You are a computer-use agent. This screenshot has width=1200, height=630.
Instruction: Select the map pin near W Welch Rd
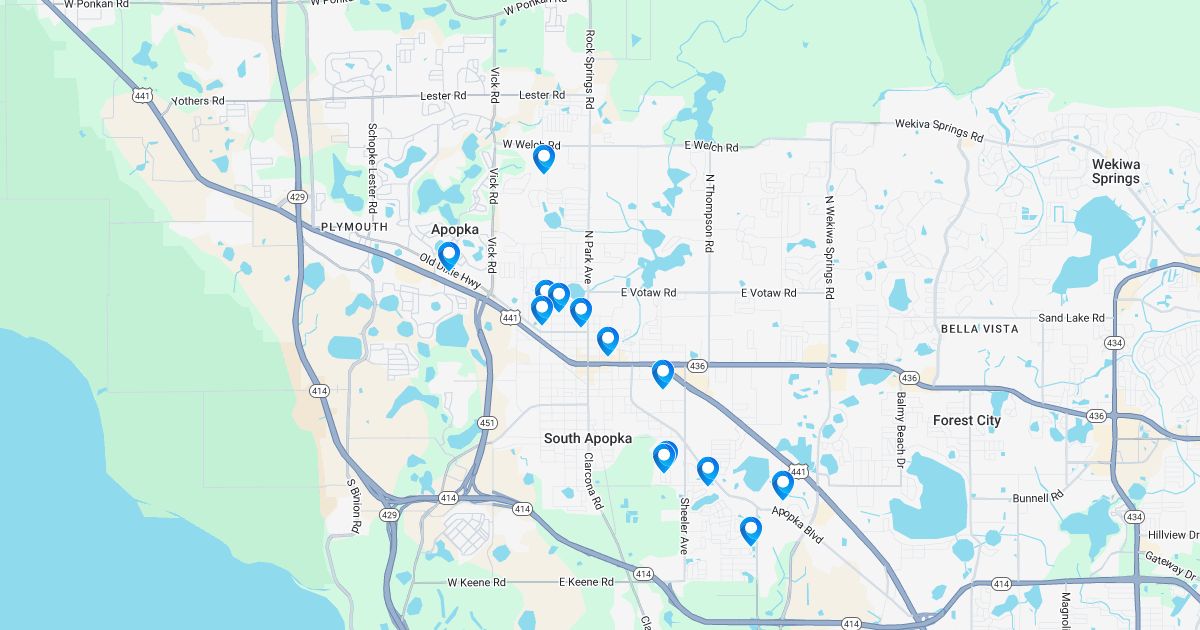(x=544, y=158)
